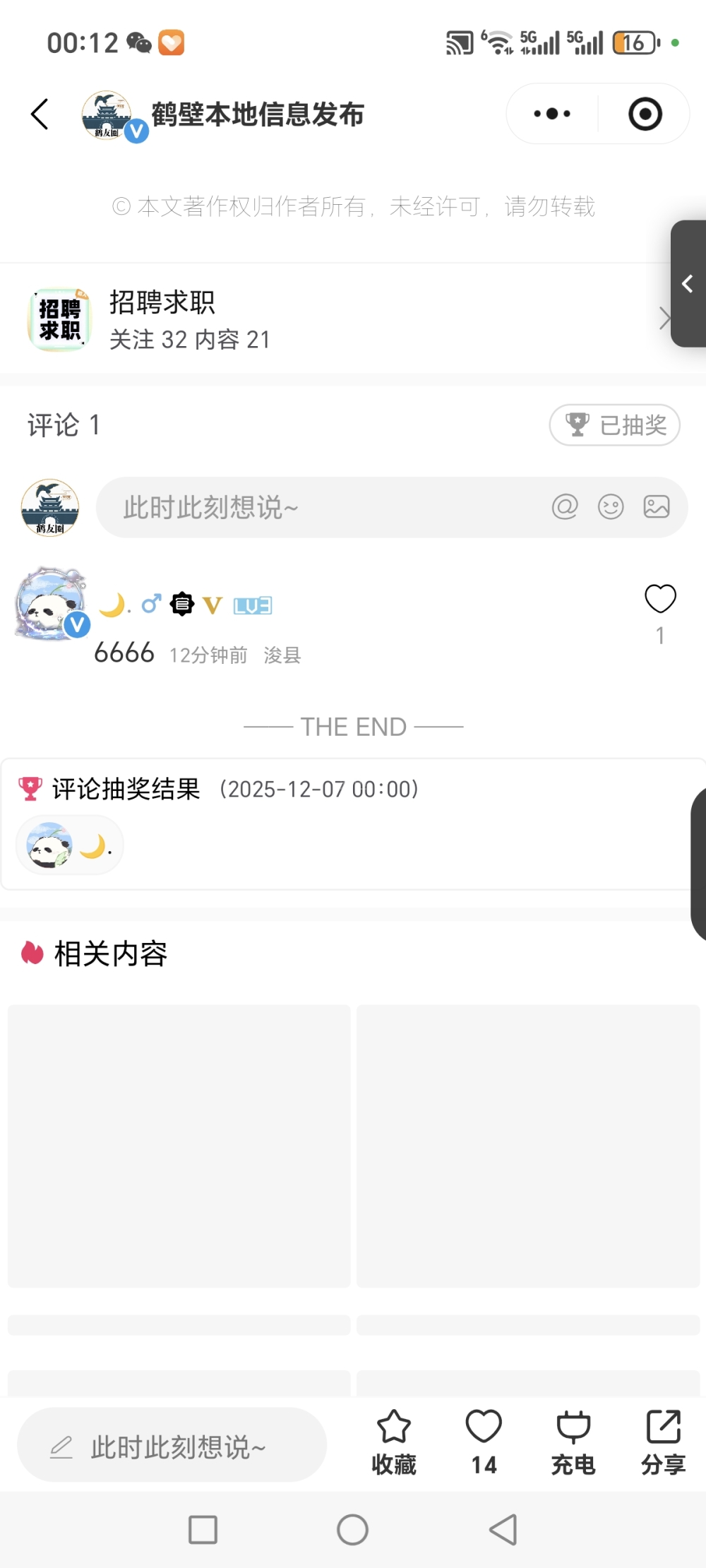Share this post via 分享

[x=663, y=1441]
